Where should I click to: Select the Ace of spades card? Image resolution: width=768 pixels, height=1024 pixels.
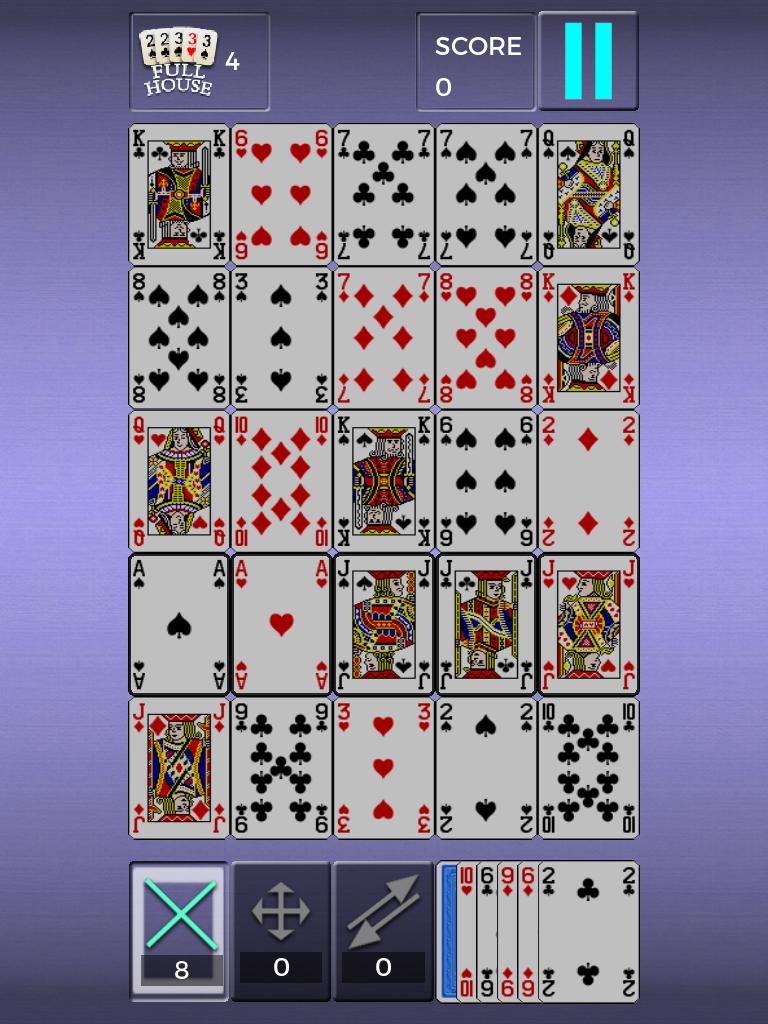tap(177, 625)
